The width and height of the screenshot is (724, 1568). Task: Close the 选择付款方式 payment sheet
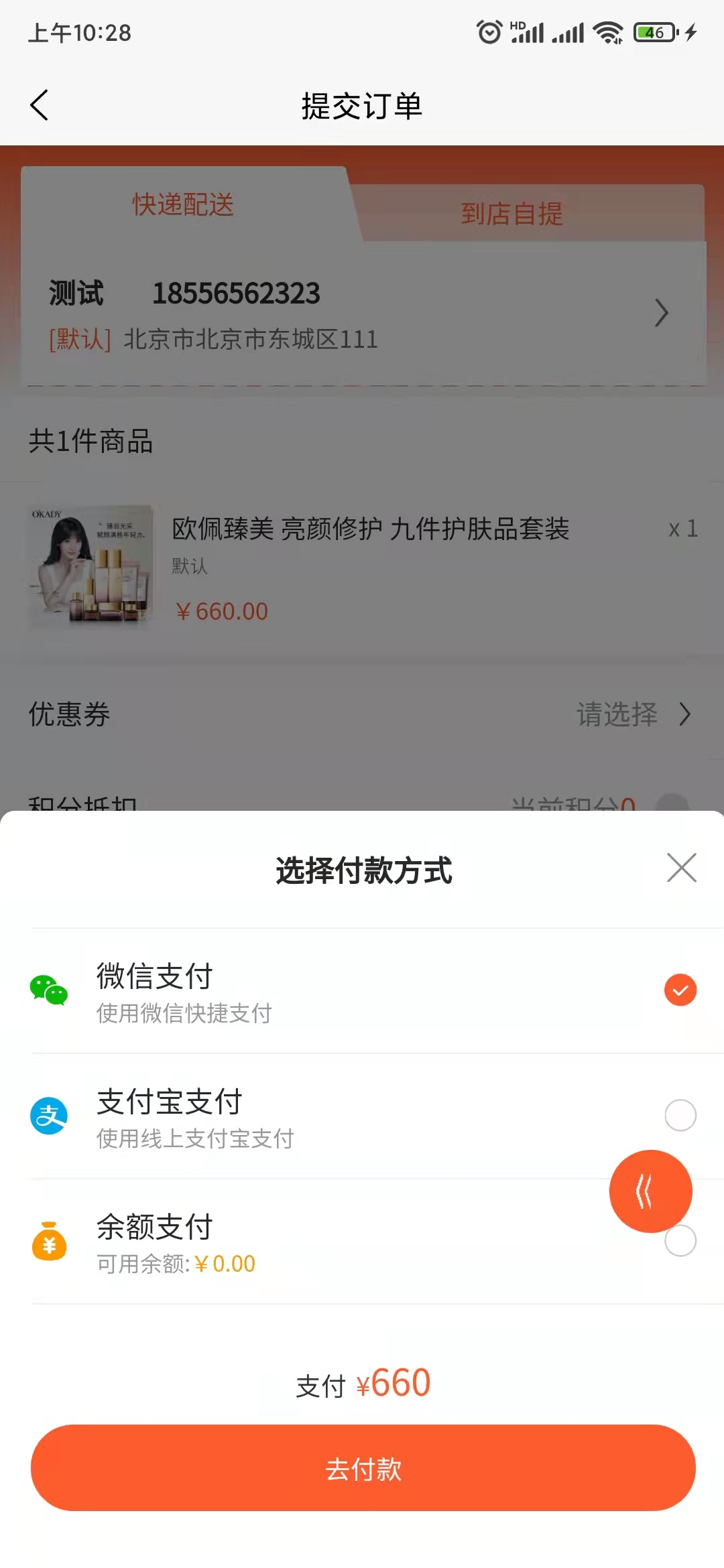tap(681, 868)
